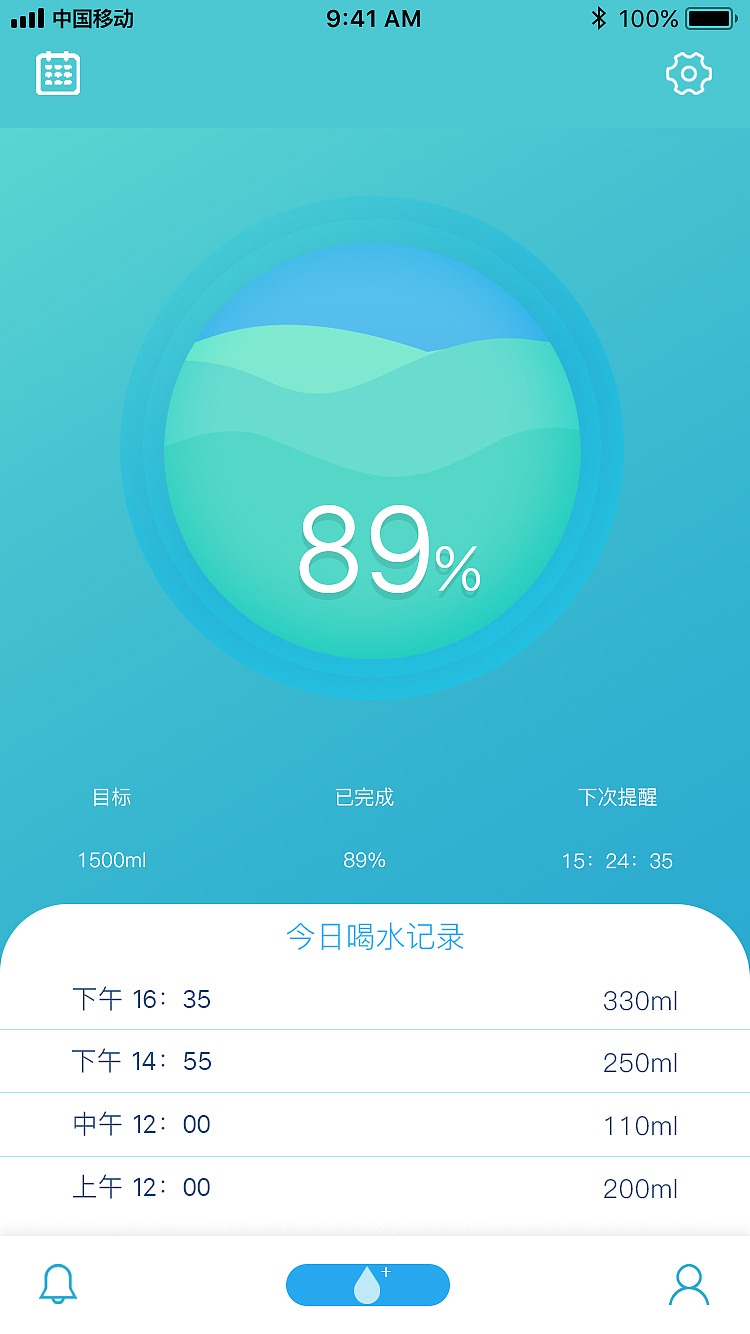Open the calendar icon top left

pyautogui.click(x=57, y=72)
